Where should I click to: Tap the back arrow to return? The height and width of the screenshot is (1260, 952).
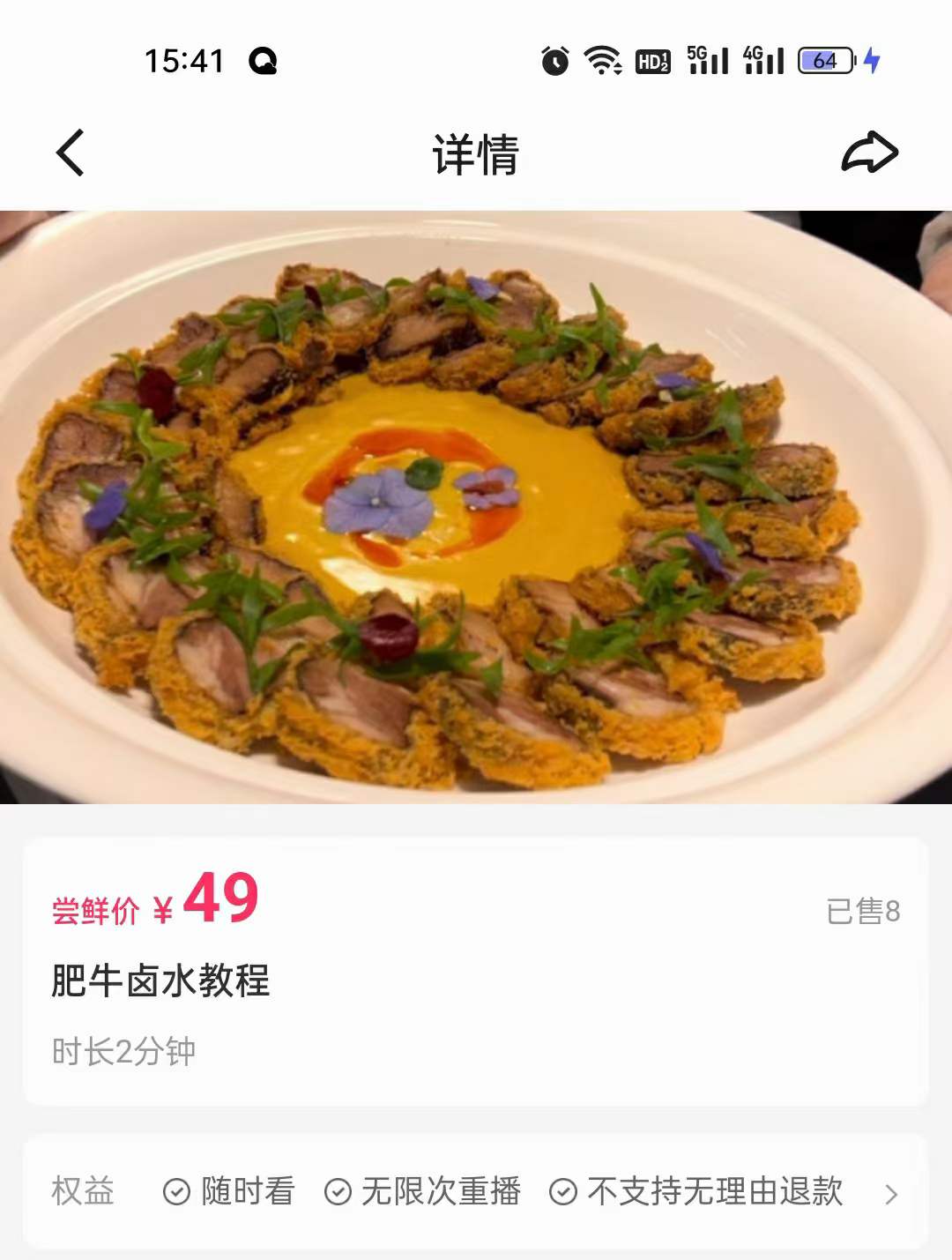click(69, 152)
